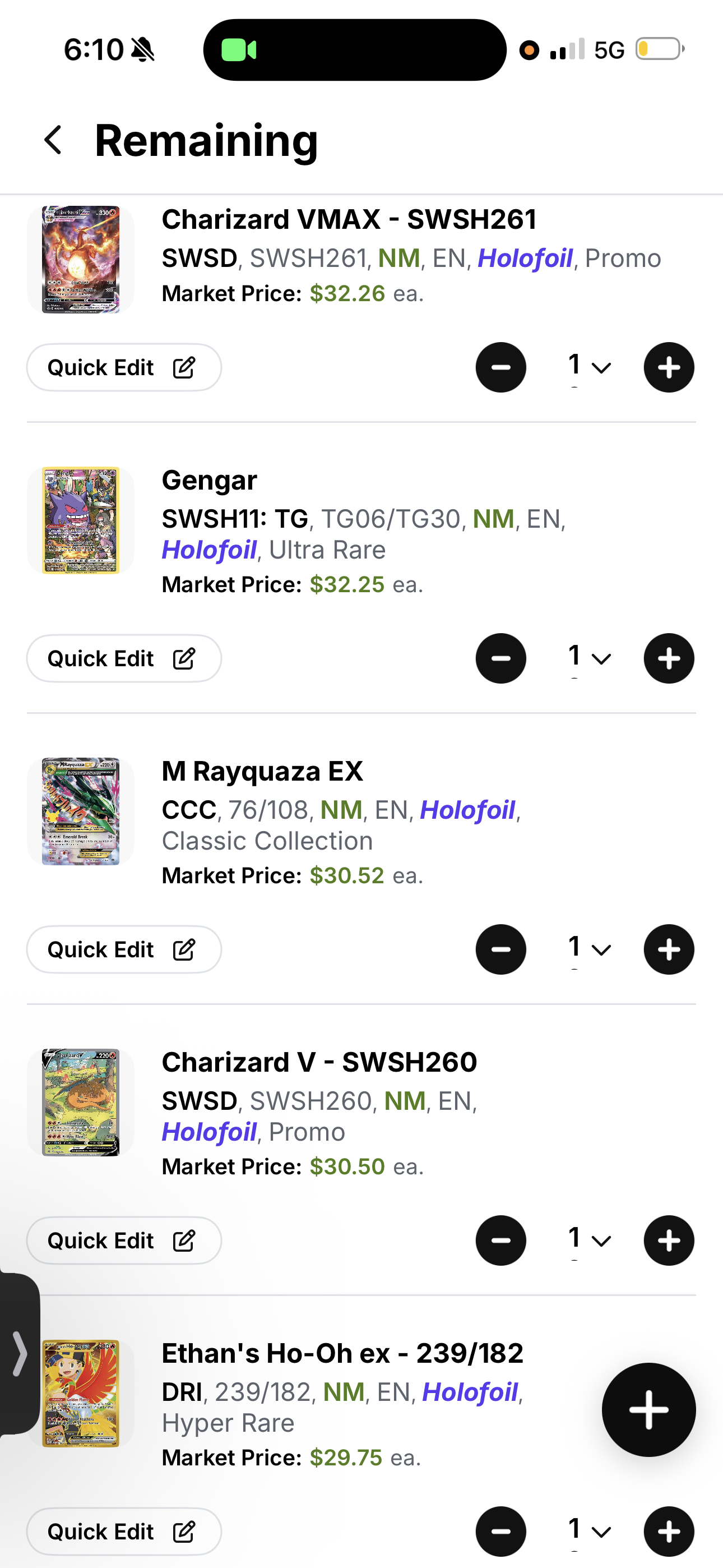The image size is (723, 1568).
Task: Open Quick Edit for Ethan's Ho-Oh ex
Action: (x=124, y=1531)
